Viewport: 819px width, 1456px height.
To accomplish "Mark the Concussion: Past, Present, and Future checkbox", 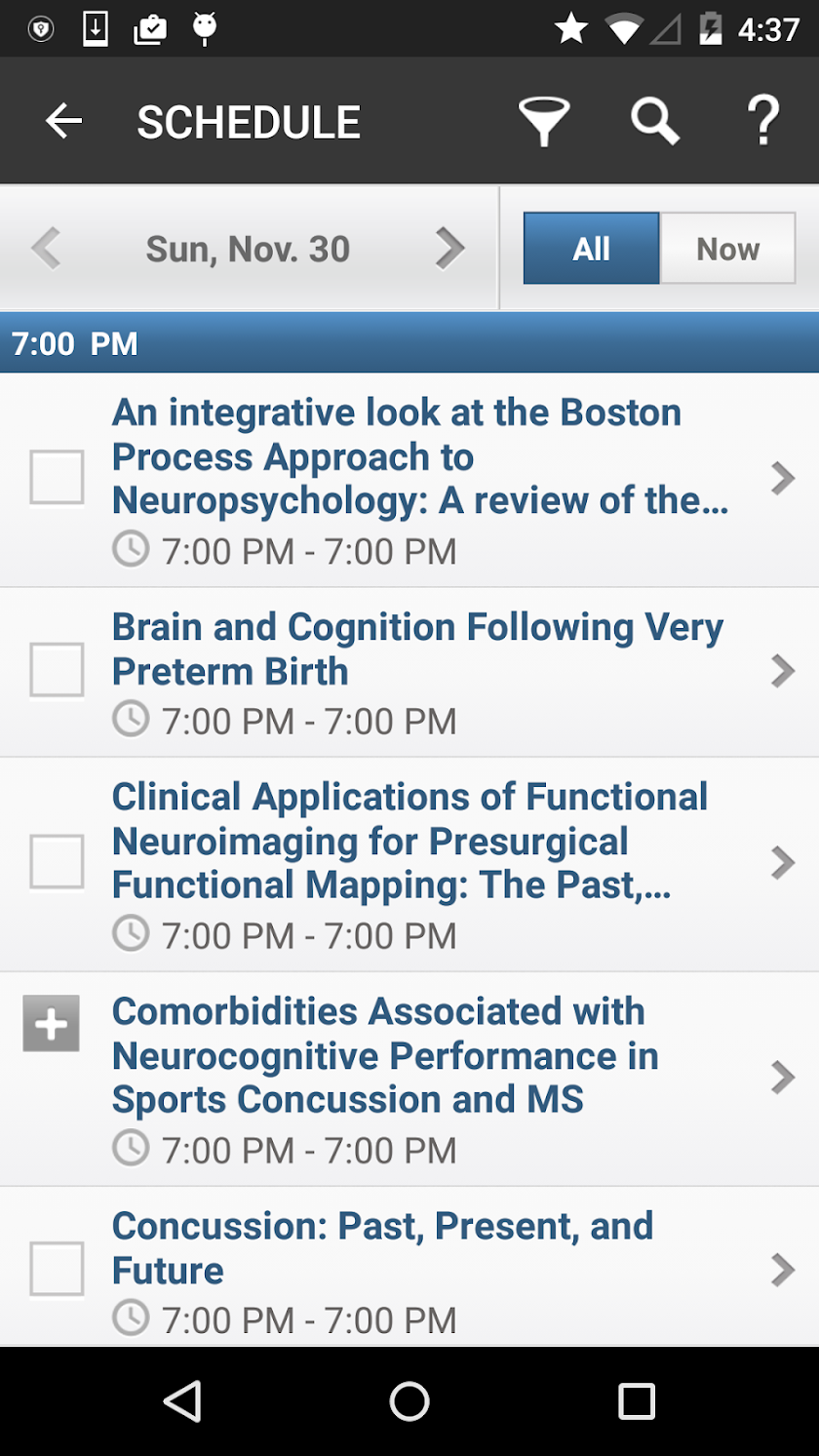I will click(x=57, y=1269).
